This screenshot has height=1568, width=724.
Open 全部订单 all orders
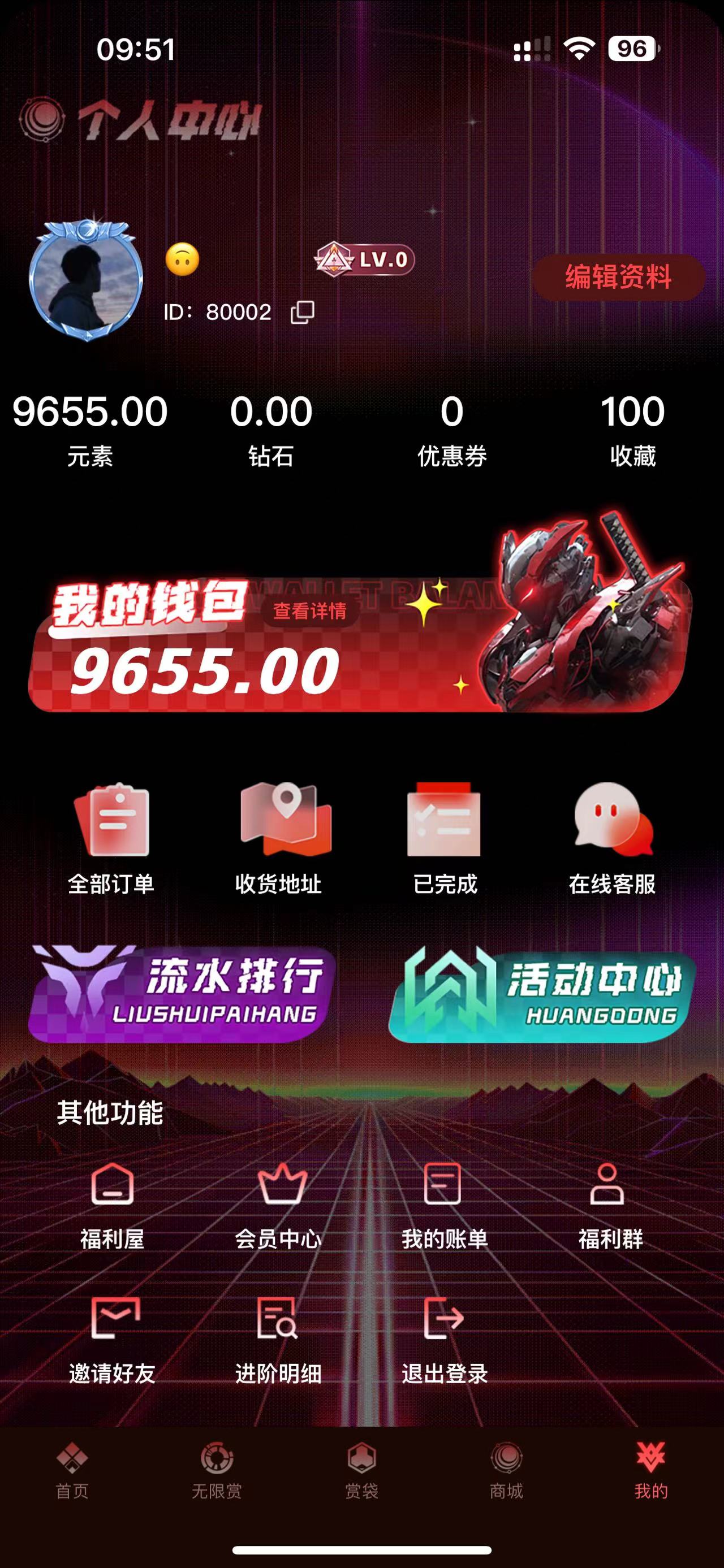click(x=111, y=837)
